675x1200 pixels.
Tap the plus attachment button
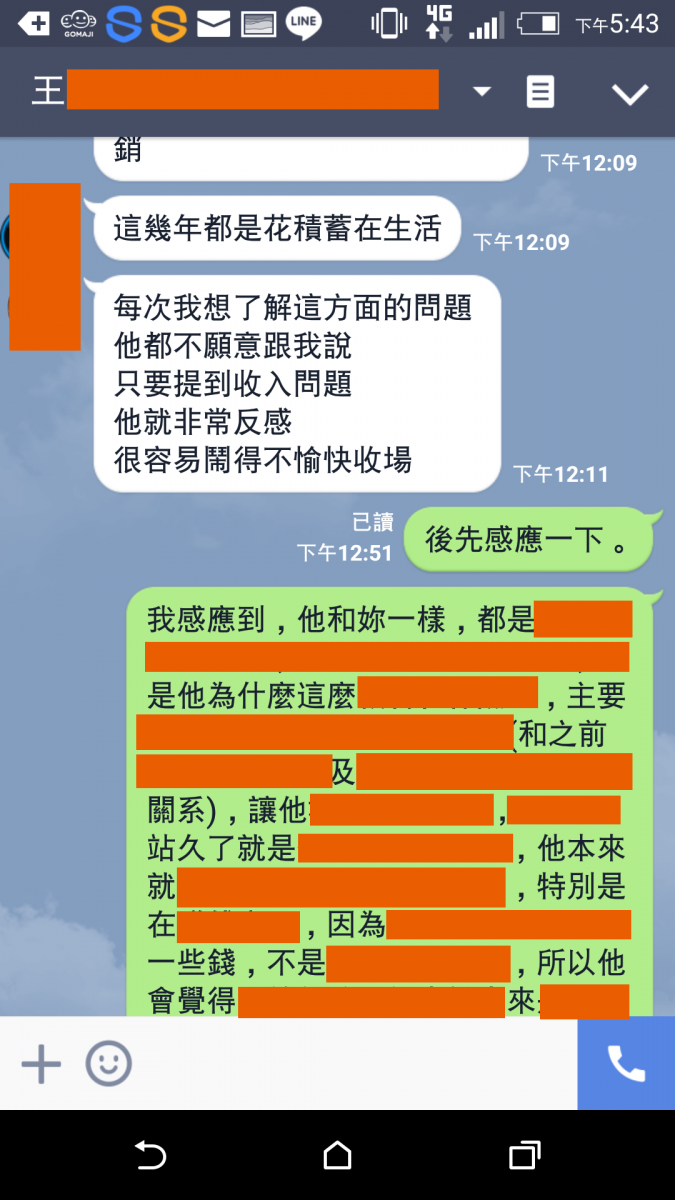click(41, 1064)
